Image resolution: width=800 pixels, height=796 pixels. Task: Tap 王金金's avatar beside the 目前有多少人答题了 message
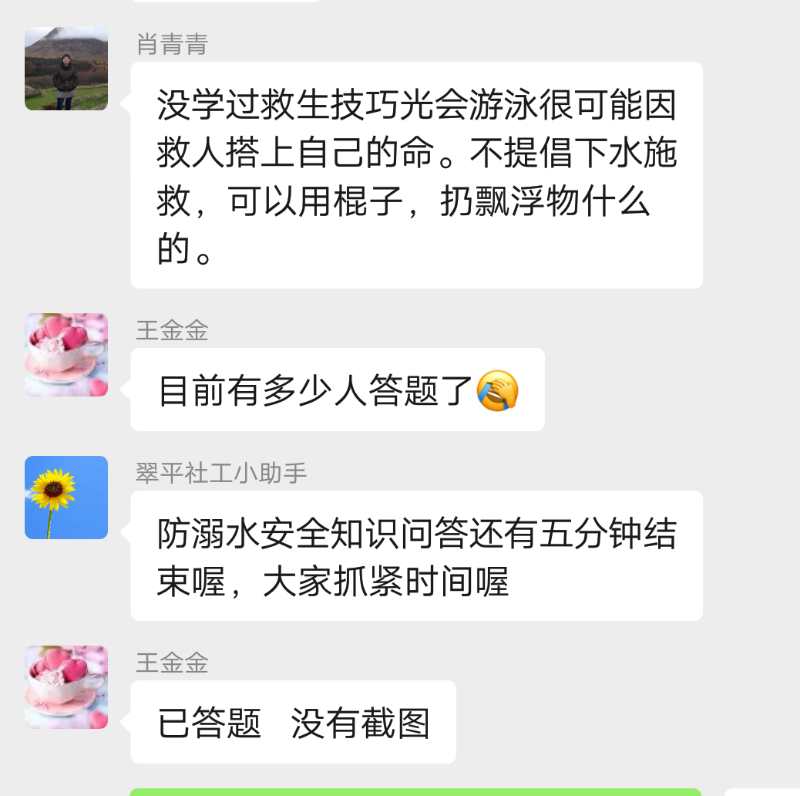66,355
